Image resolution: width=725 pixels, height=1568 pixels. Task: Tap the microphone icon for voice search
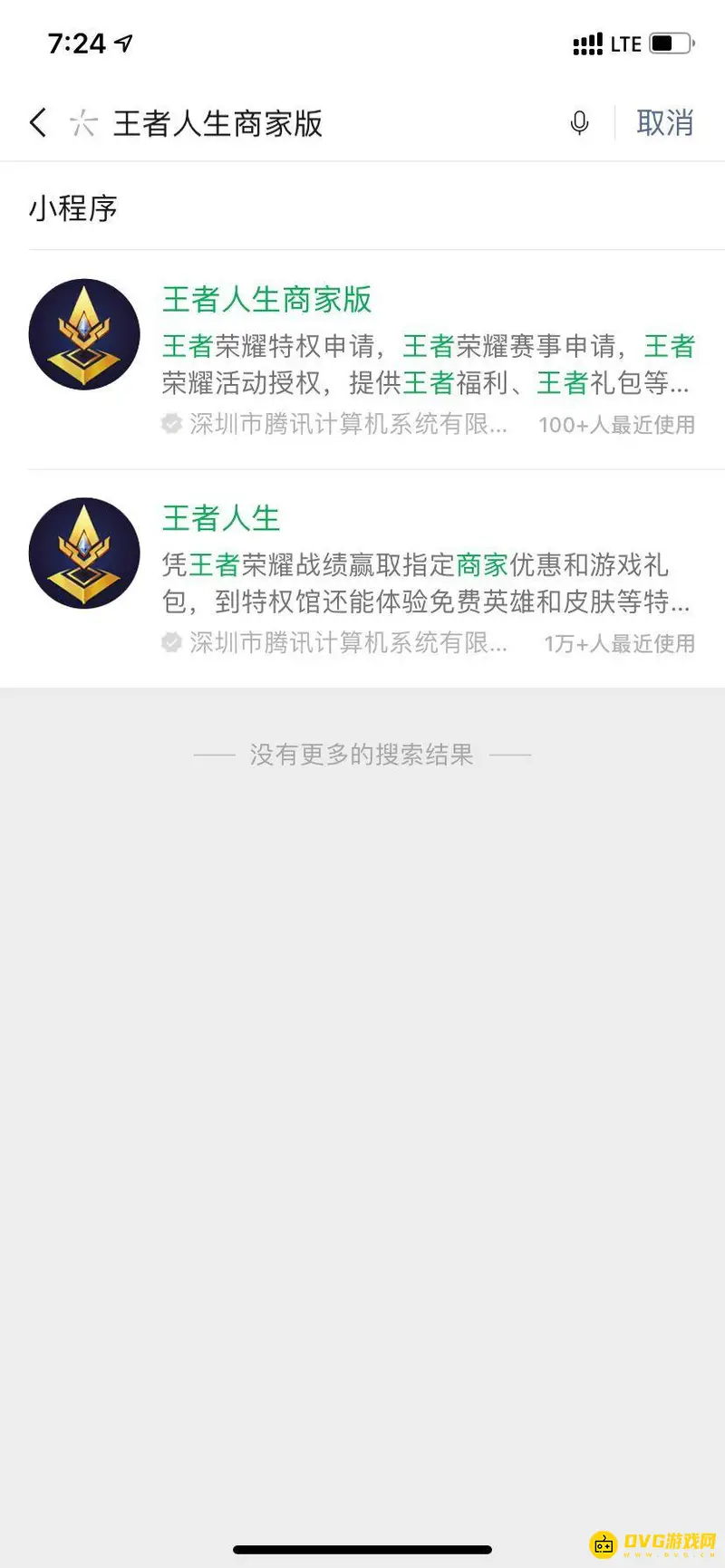click(580, 123)
